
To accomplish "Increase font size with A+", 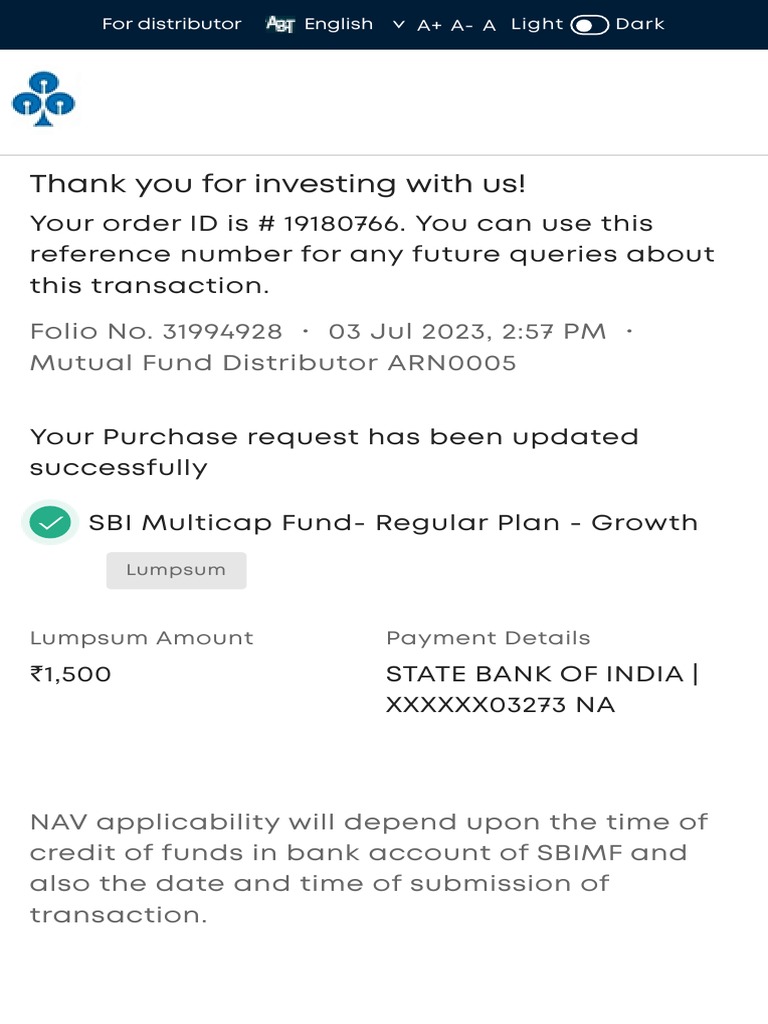I will tap(429, 25).
